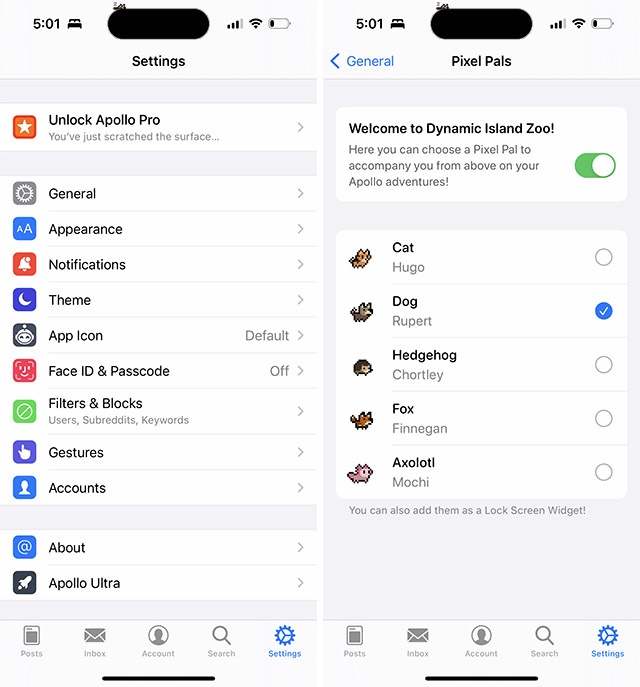Pick Fox Finnegan as Pixel Pal
This screenshot has height=687, width=640.
coord(603,419)
